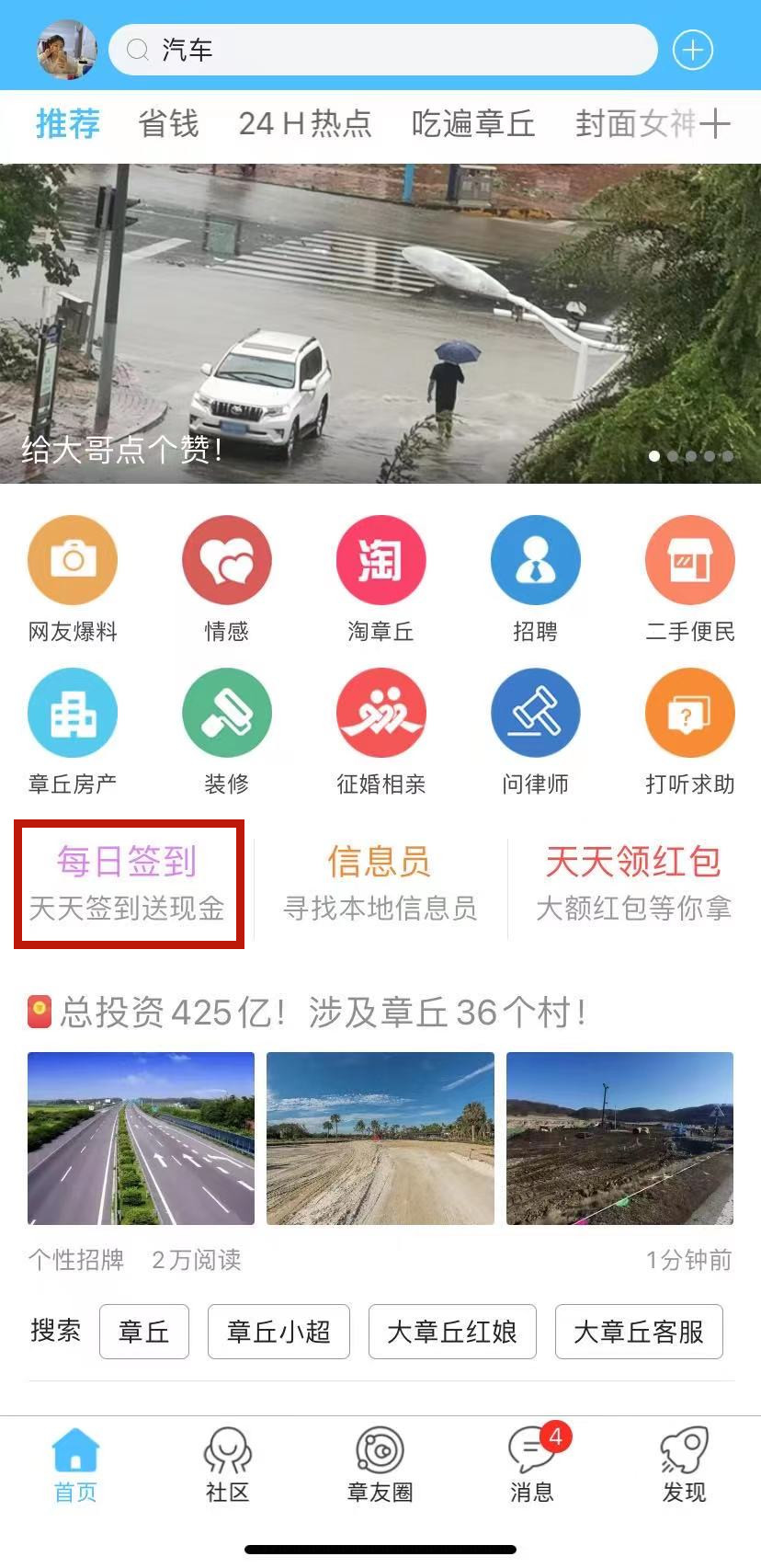
Task: Select the 吃遍章丘 tab
Action: click(472, 123)
